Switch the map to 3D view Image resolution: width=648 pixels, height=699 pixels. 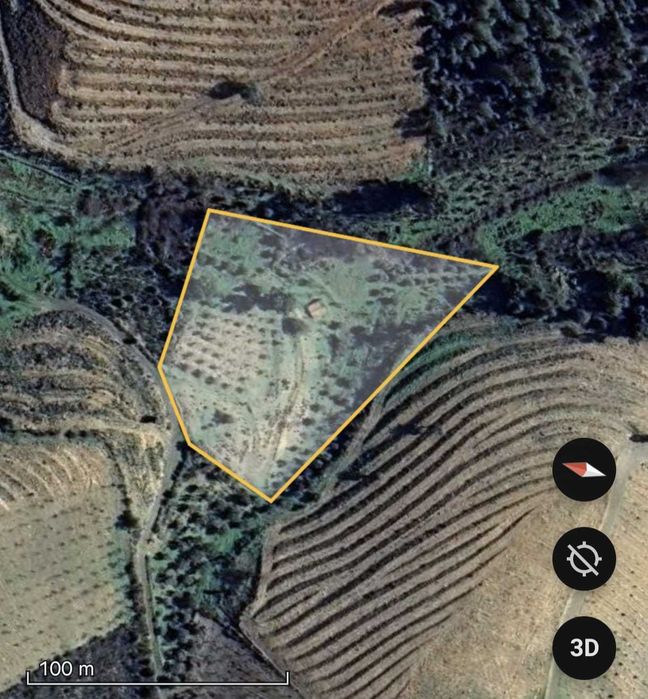[x=584, y=647]
